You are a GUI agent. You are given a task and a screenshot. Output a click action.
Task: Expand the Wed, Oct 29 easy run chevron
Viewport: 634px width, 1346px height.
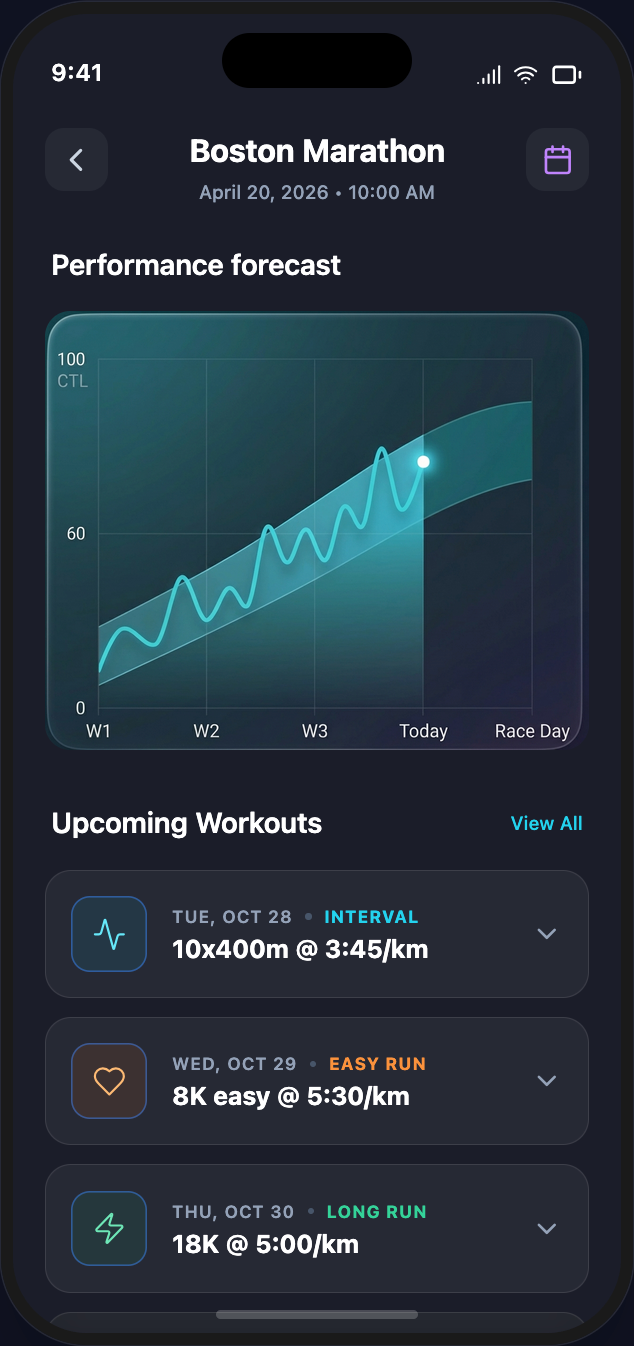(x=546, y=1081)
